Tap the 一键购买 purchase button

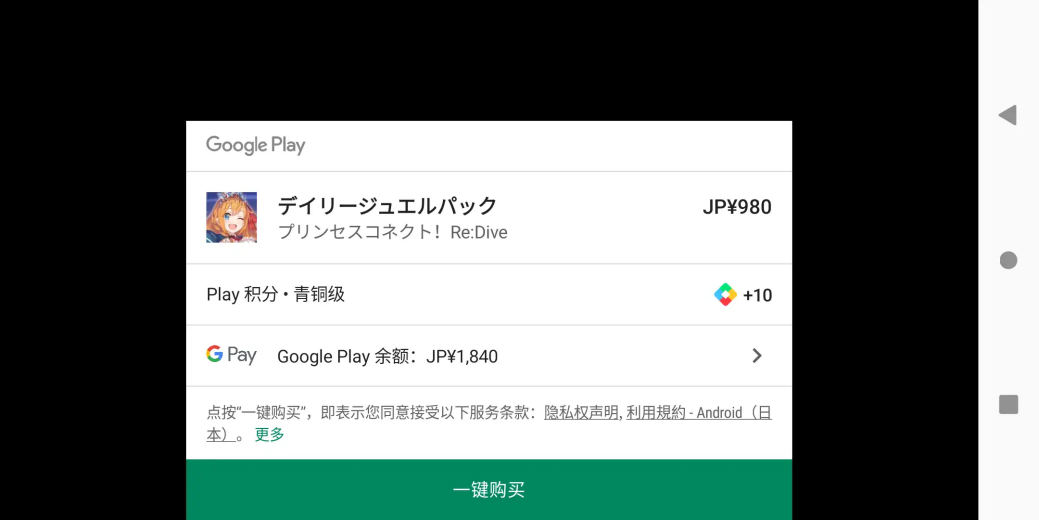(x=488, y=490)
